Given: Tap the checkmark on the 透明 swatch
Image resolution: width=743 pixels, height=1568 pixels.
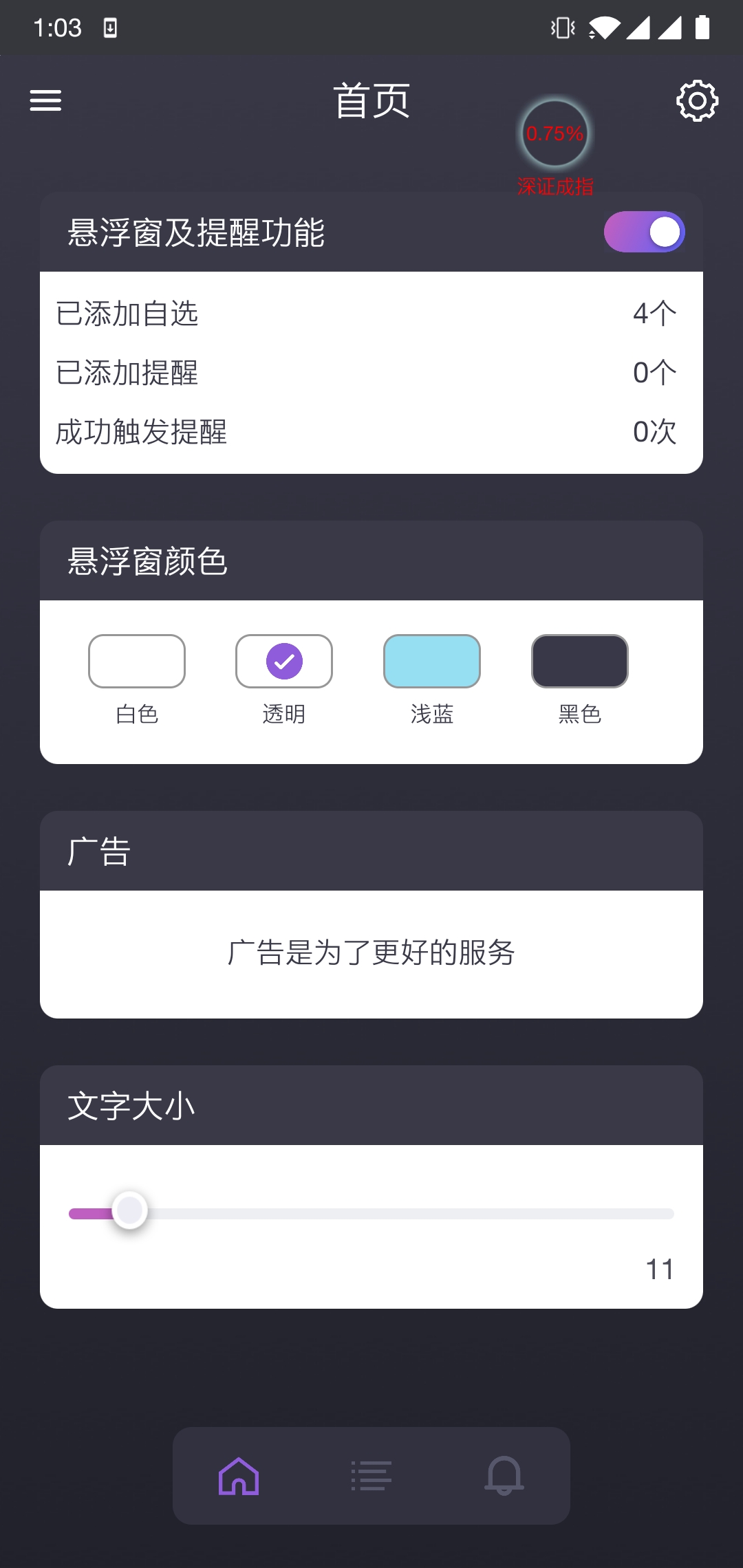Looking at the screenshot, I should tap(283, 660).
